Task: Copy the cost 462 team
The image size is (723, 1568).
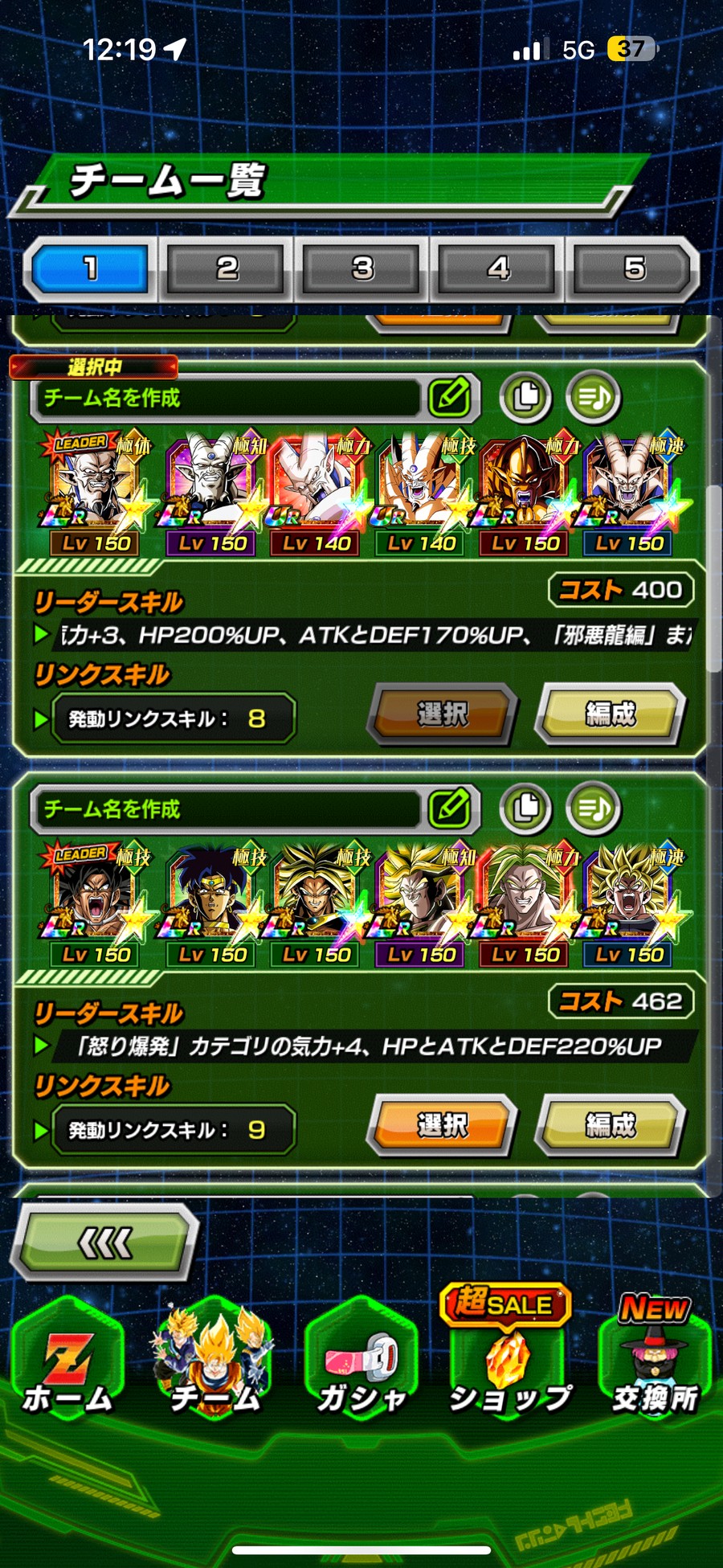Action: click(x=526, y=809)
